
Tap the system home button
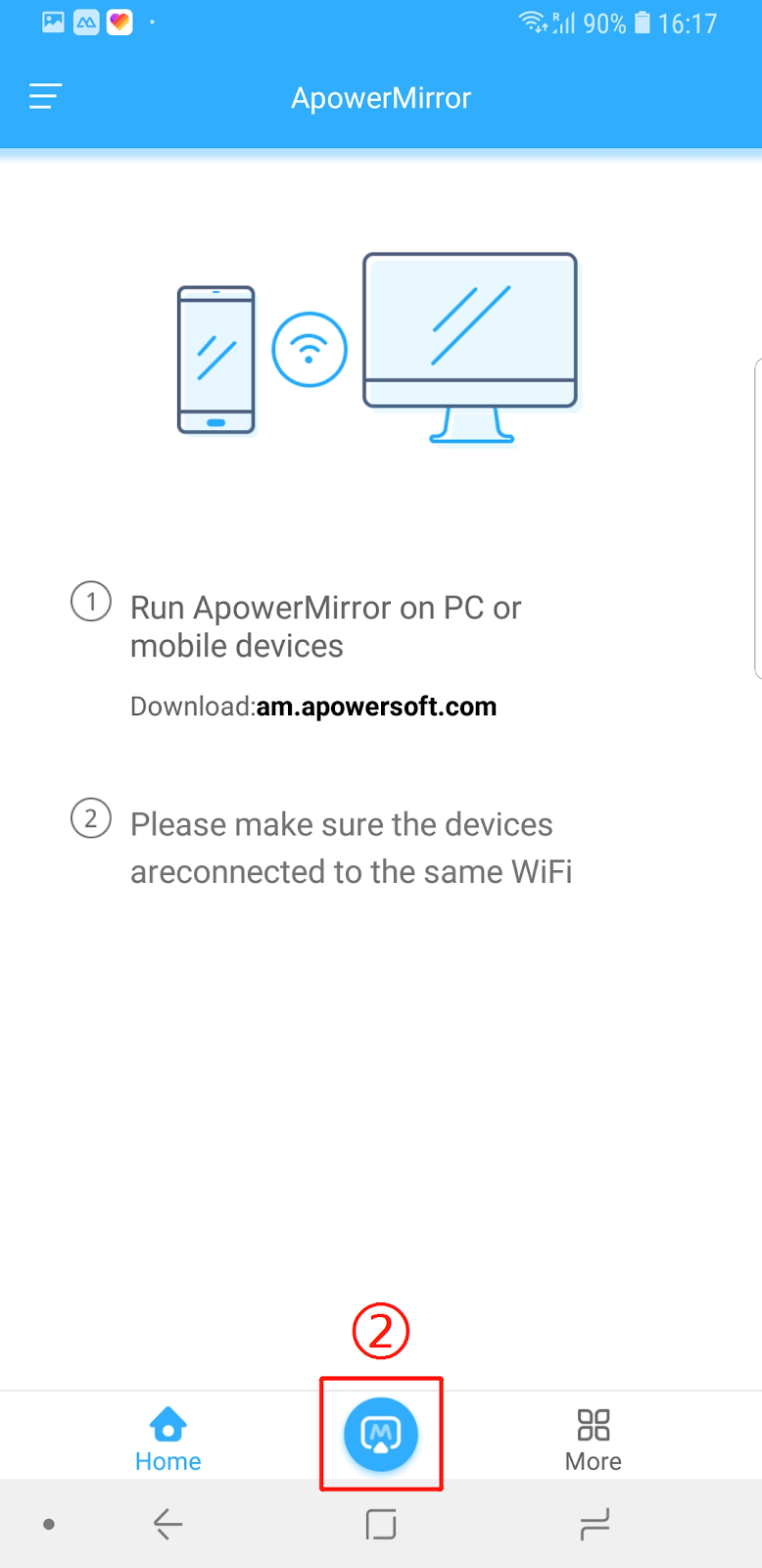pyautogui.click(x=381, y=1524)
